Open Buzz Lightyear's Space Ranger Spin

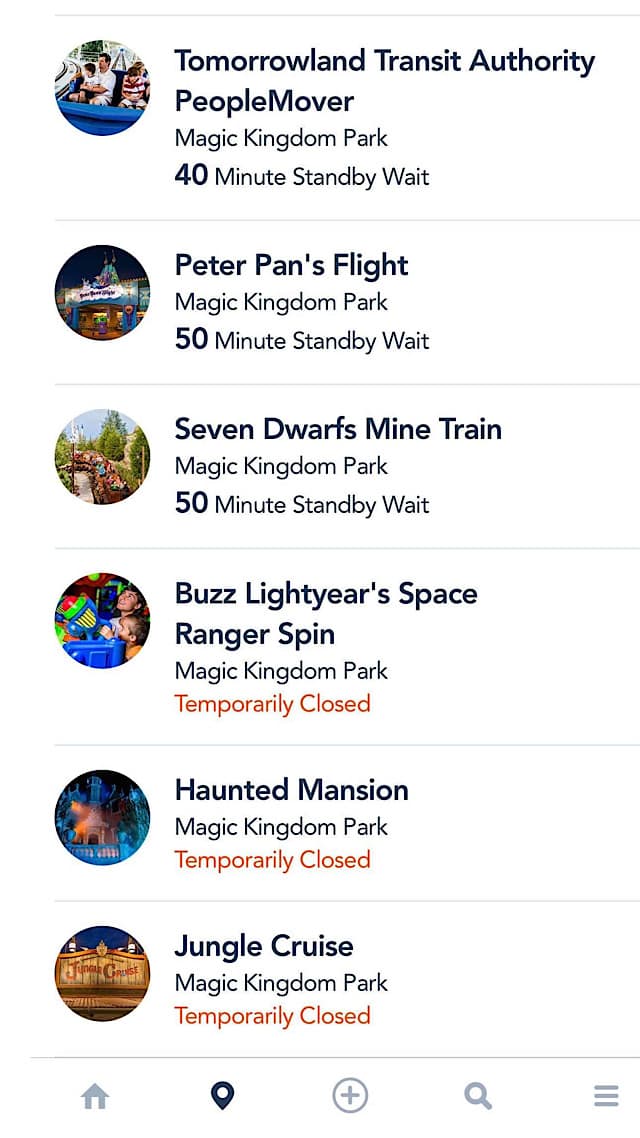point(326,613)
